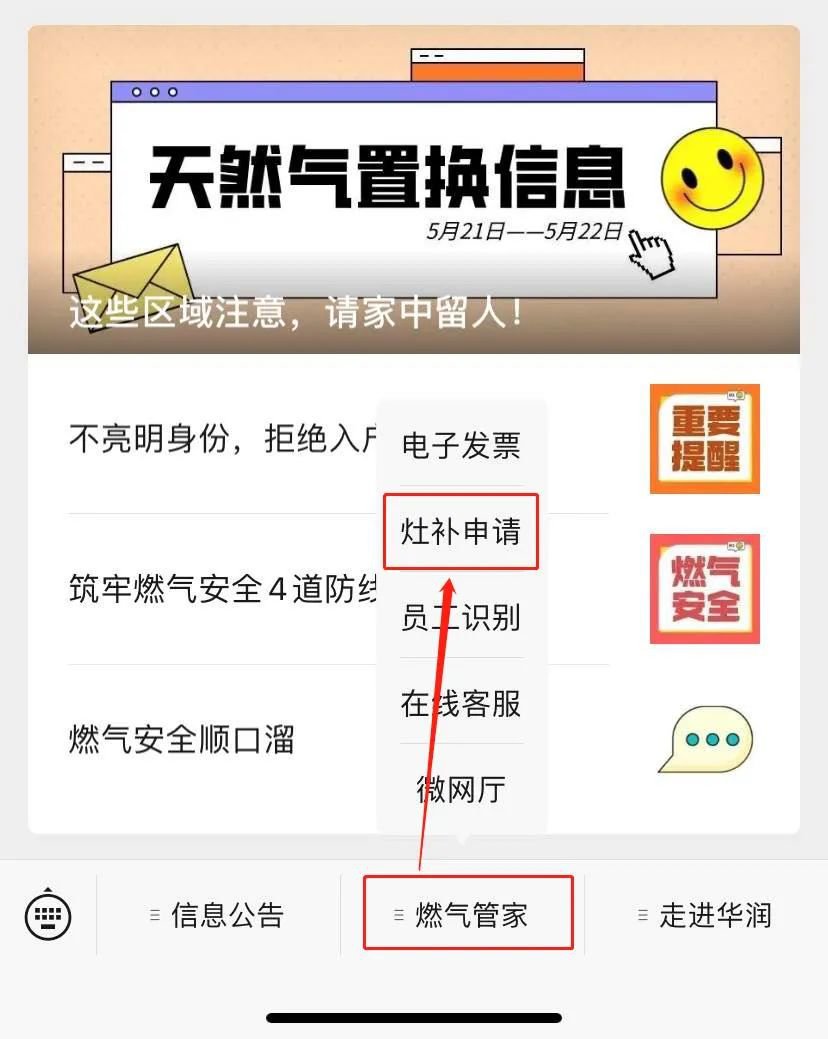Open 微网厅 from the popup menu
The height and width of the screenshot is (1039, 828).
coord(461,789)
